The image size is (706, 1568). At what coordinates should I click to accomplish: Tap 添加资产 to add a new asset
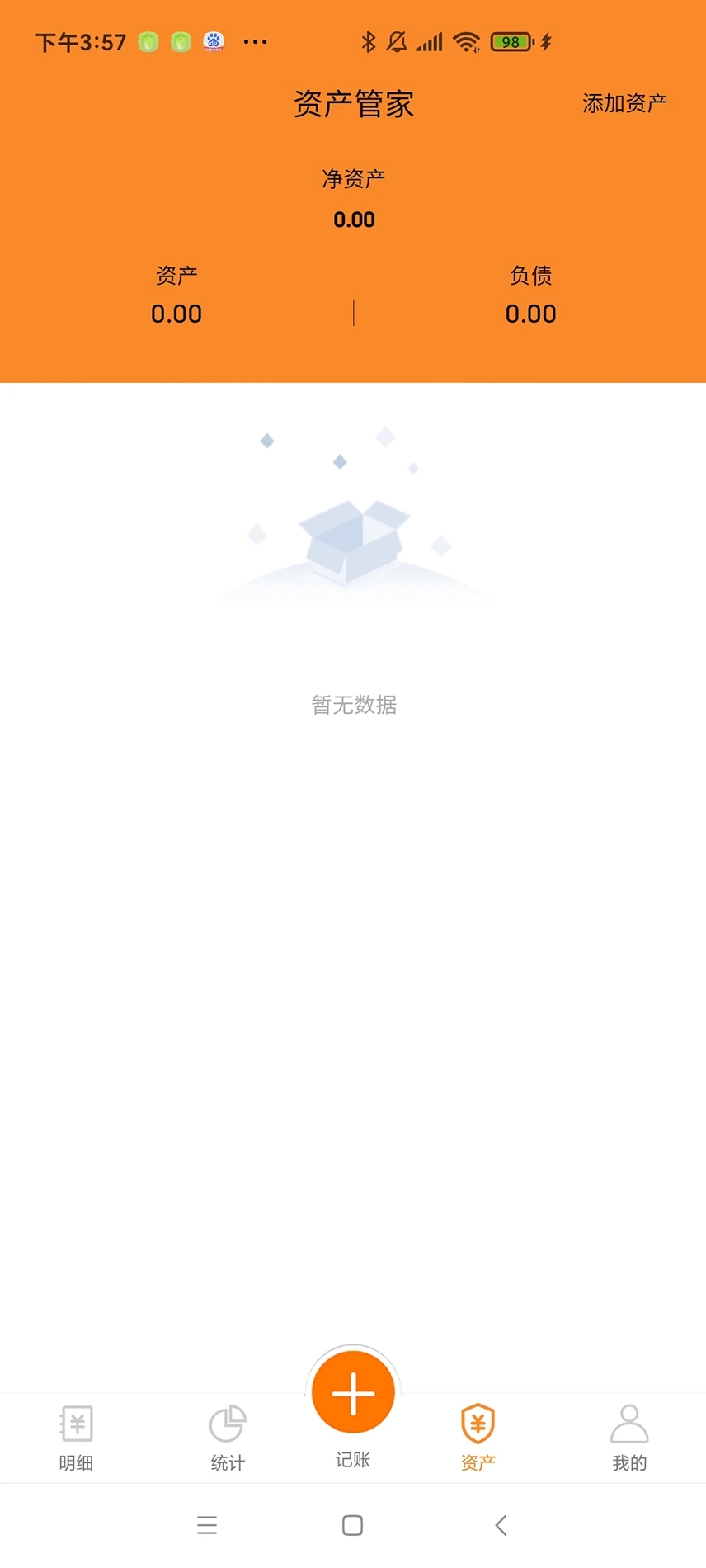(625, 101)
